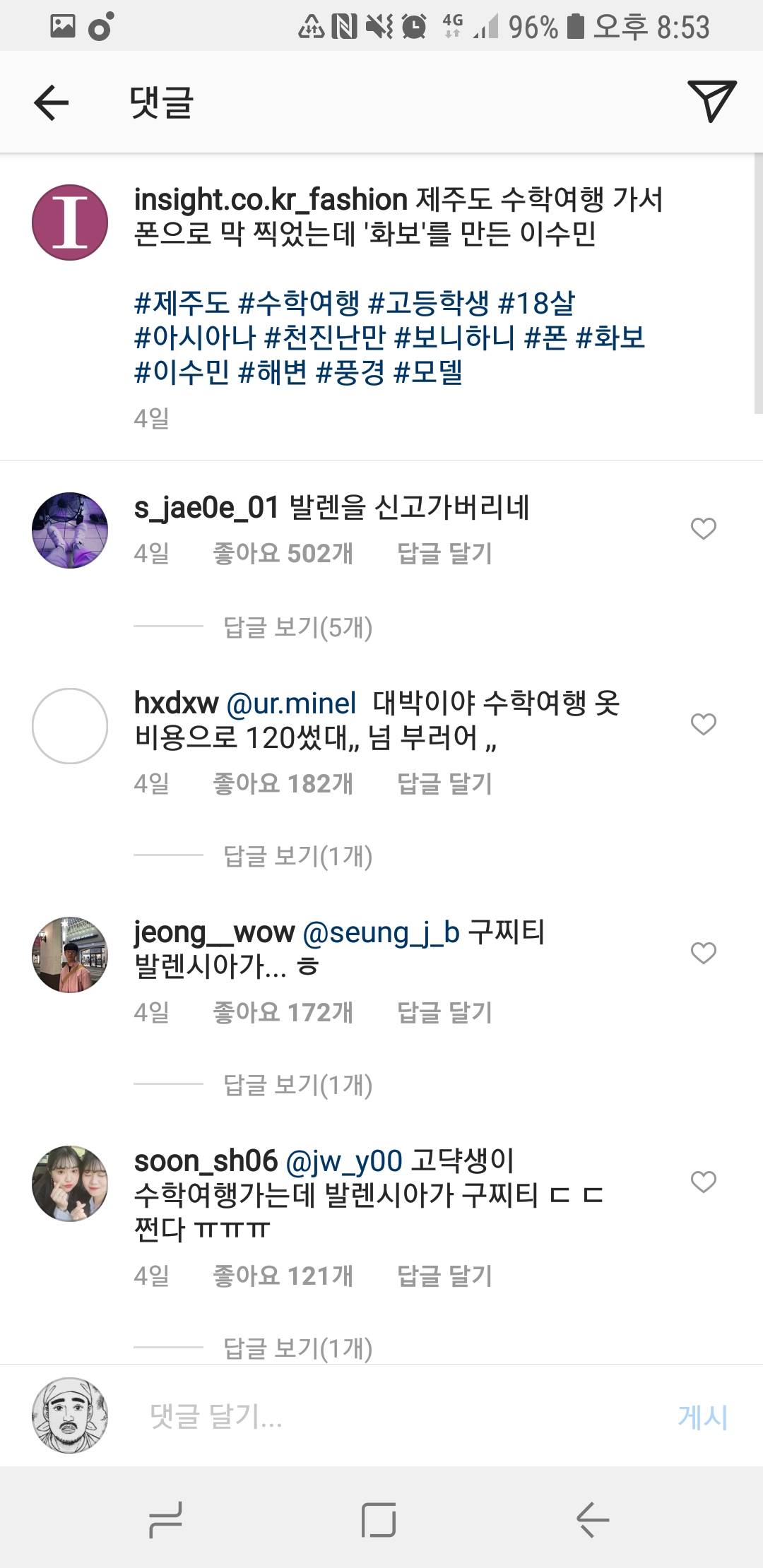Reply to hxdxw's comment
Image resolution: width=763 pixels, height=1568 pixels.
coord(444,783)
